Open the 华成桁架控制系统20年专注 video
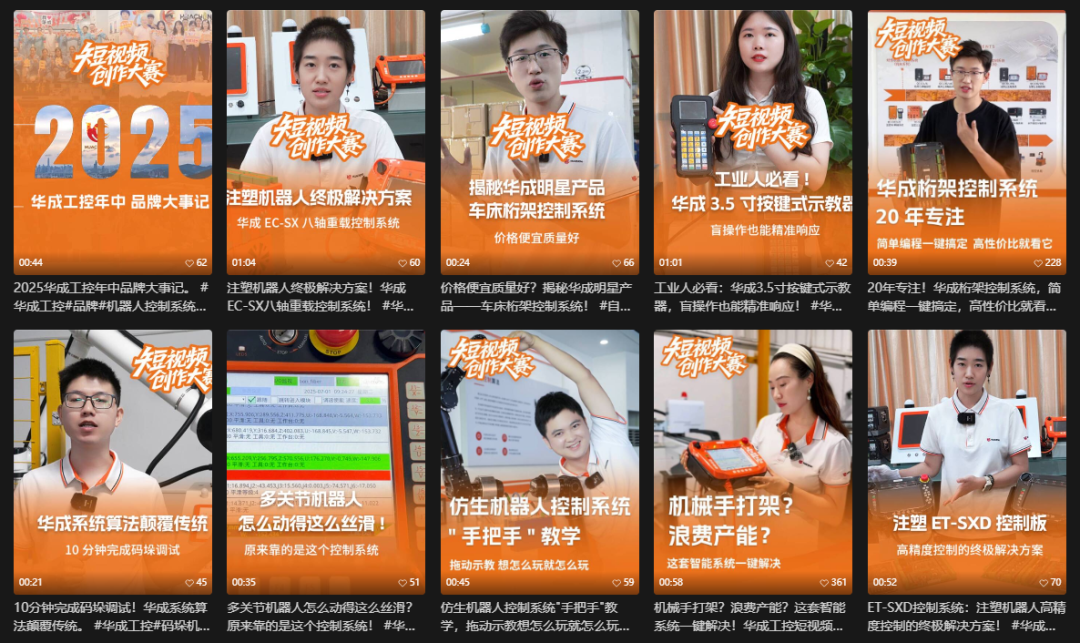Image resolution: width=1080 pixels, height=643 pixels. tap(966, 142)
